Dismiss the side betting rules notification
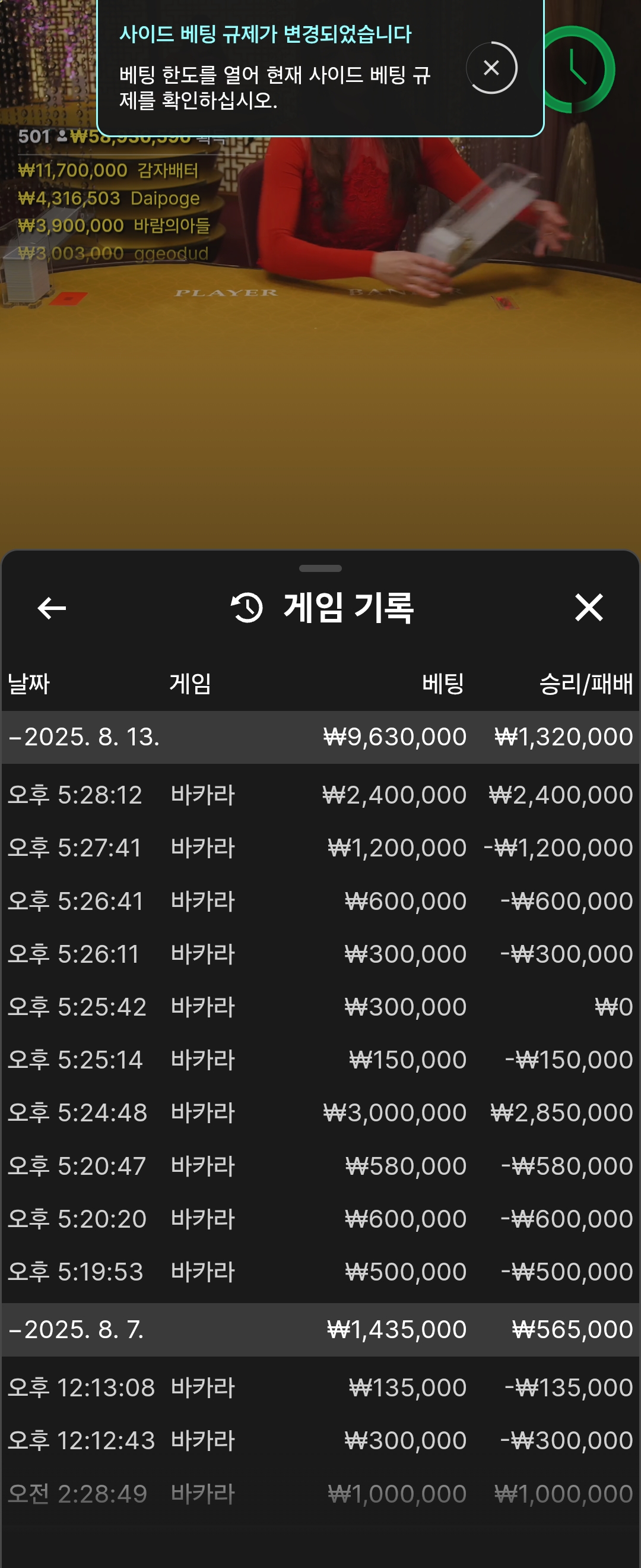This screenshot has width=641, height=1568. click(491, 68)
